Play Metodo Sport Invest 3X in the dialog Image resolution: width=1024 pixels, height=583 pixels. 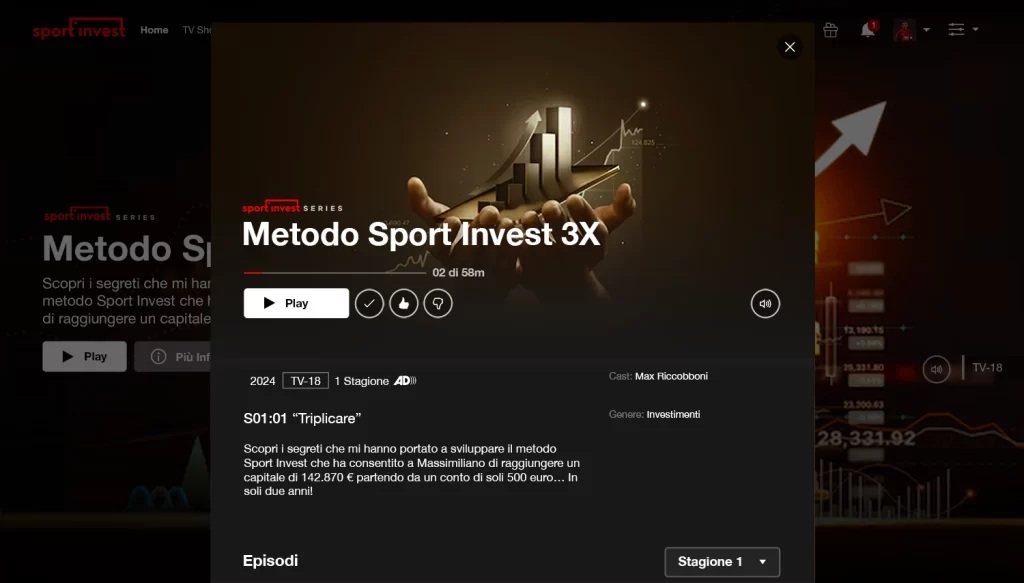pos(296,303)
